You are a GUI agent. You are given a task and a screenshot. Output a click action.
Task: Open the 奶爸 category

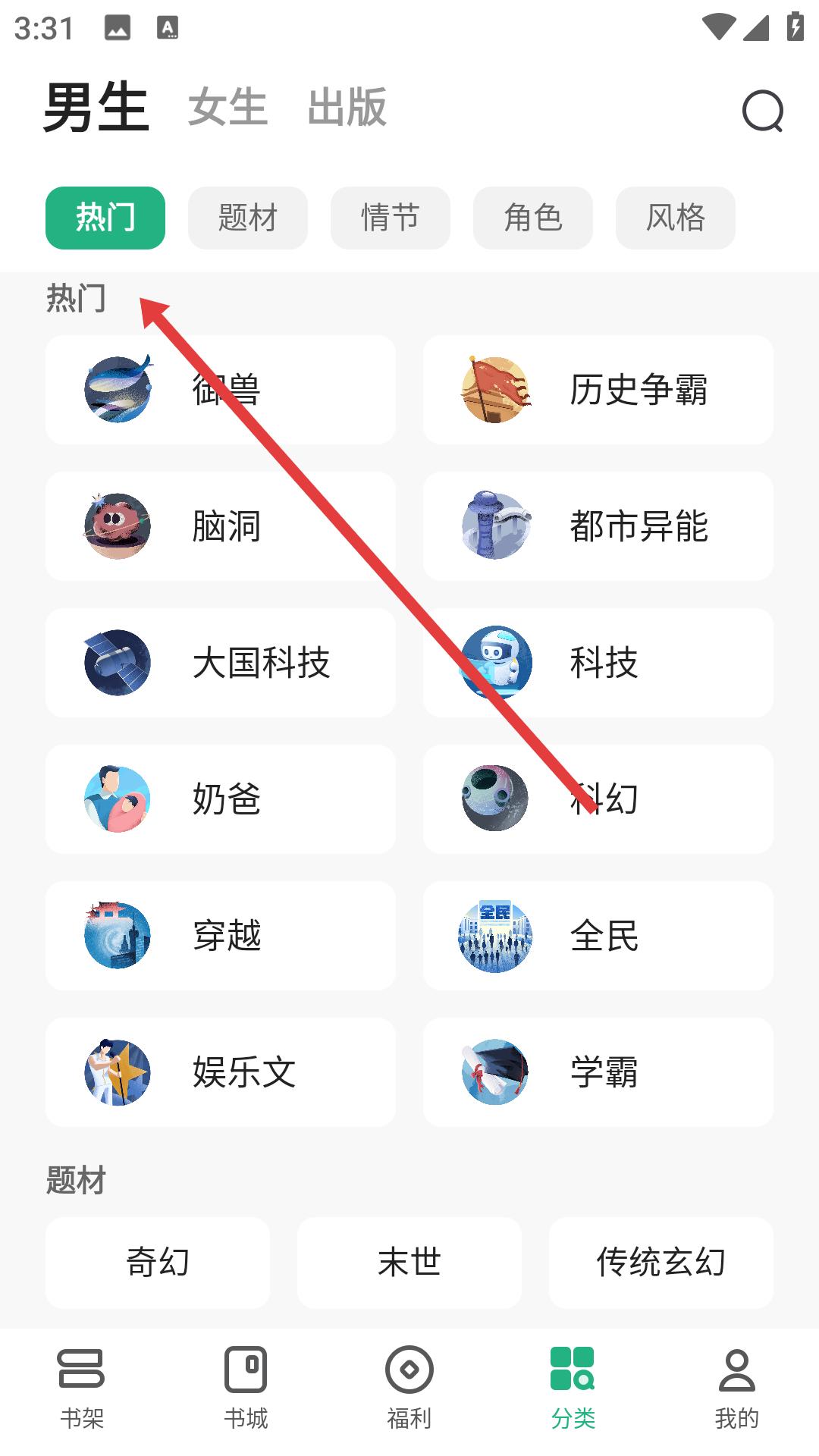click(x=221, y=799)
